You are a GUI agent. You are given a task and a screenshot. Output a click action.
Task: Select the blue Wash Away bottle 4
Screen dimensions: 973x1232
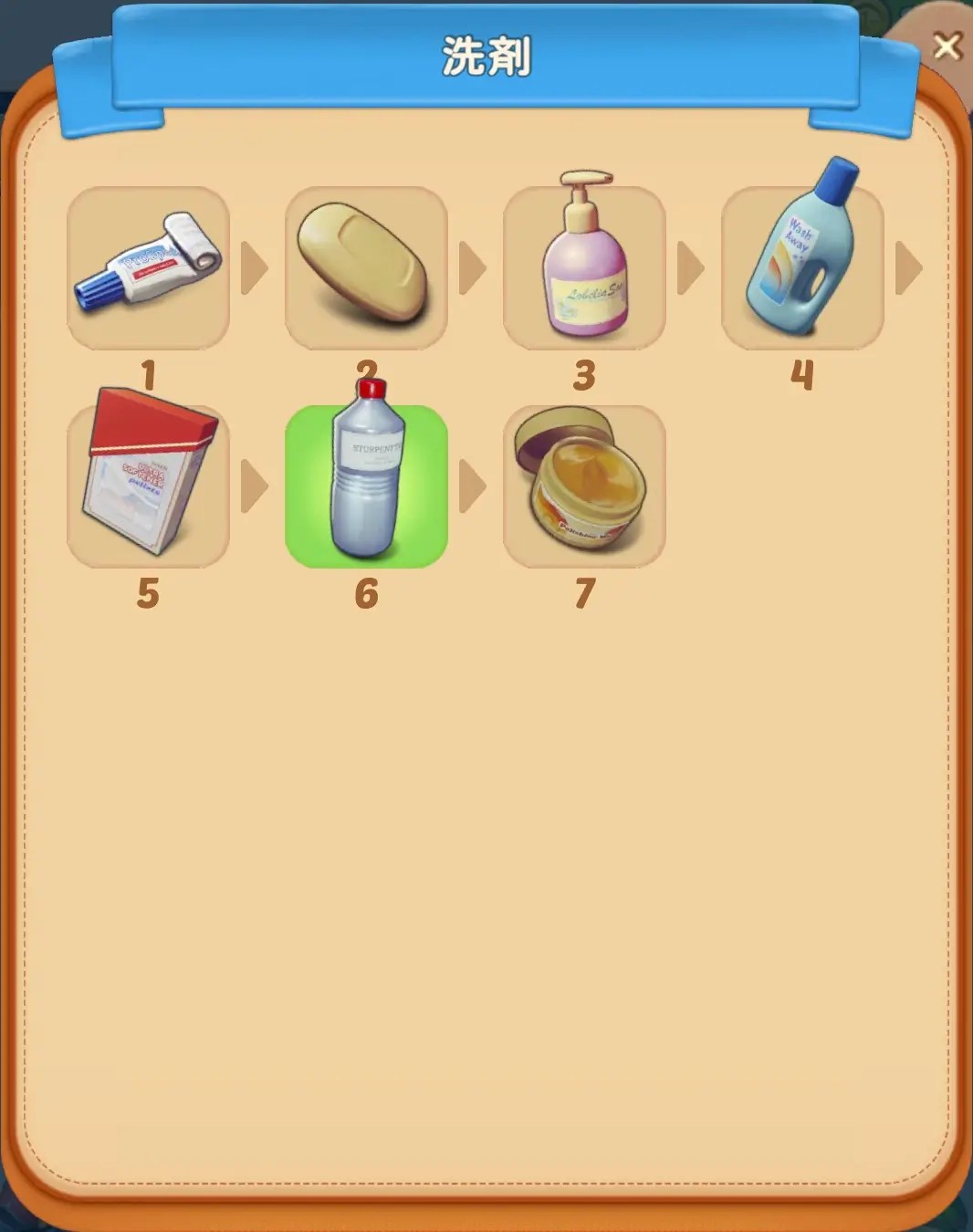802,267
